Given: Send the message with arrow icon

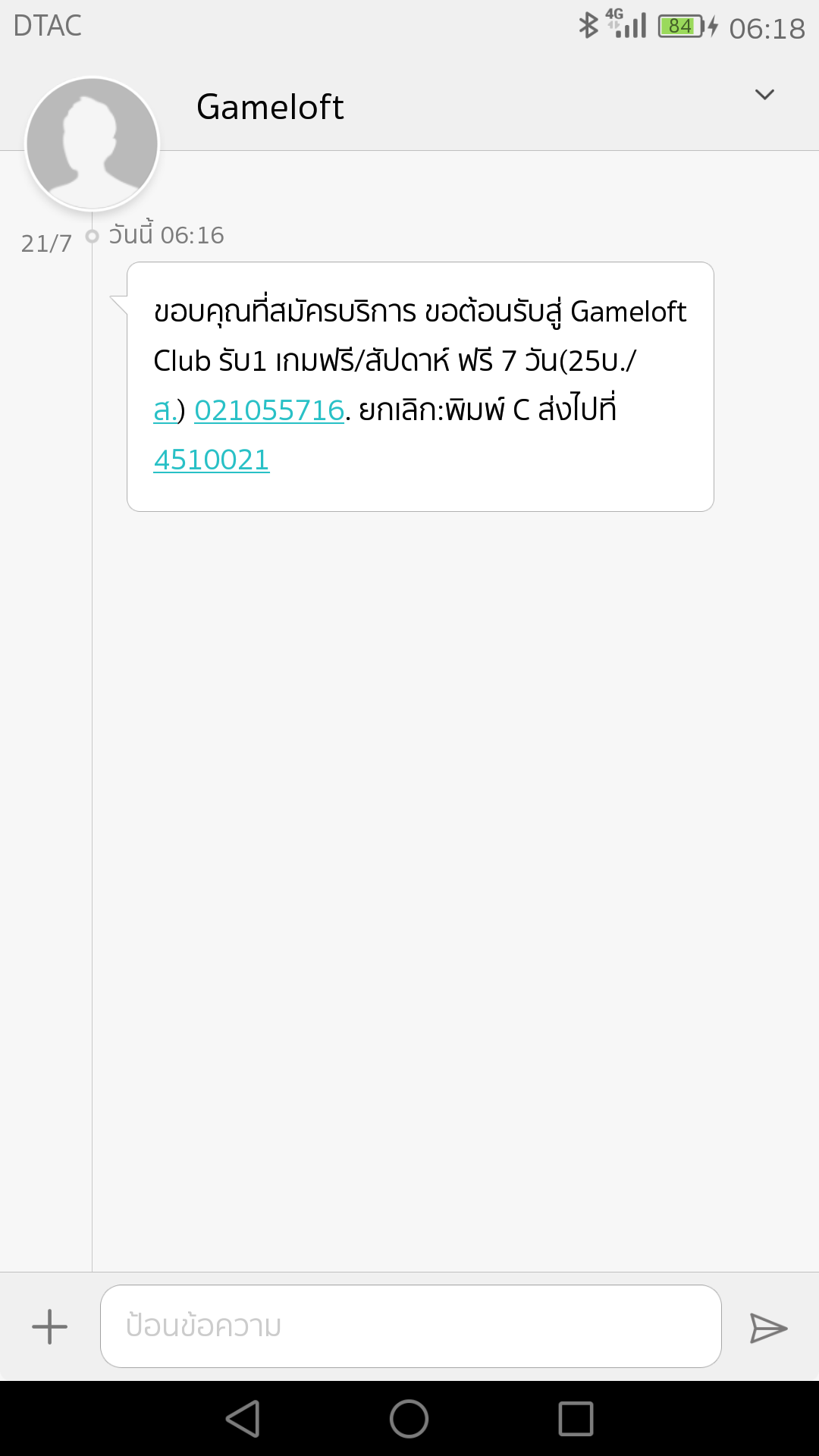Looking at the screenshot, I should click(x=768, y=1328).
